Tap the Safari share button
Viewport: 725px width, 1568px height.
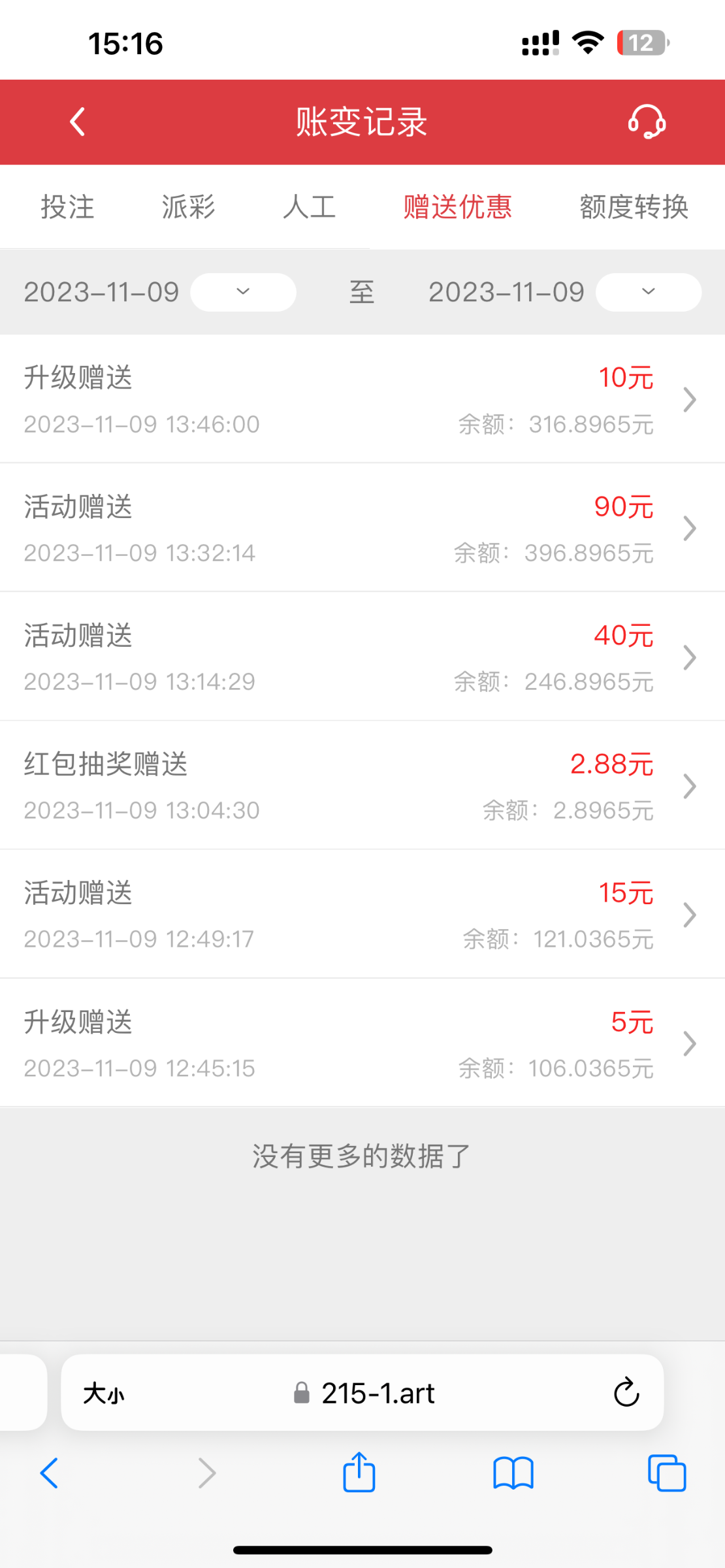tap(359, 1473)
